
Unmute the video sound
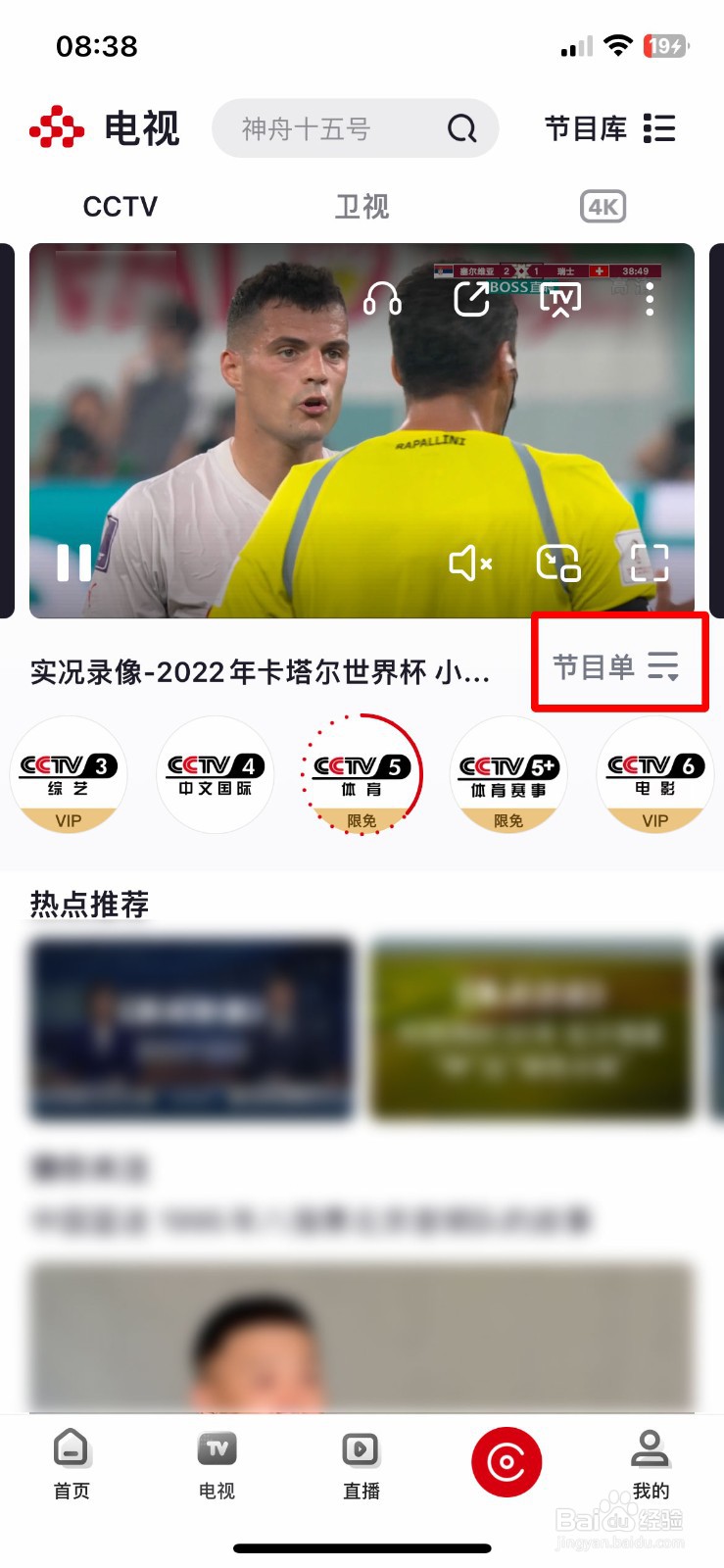pos(470,563)
